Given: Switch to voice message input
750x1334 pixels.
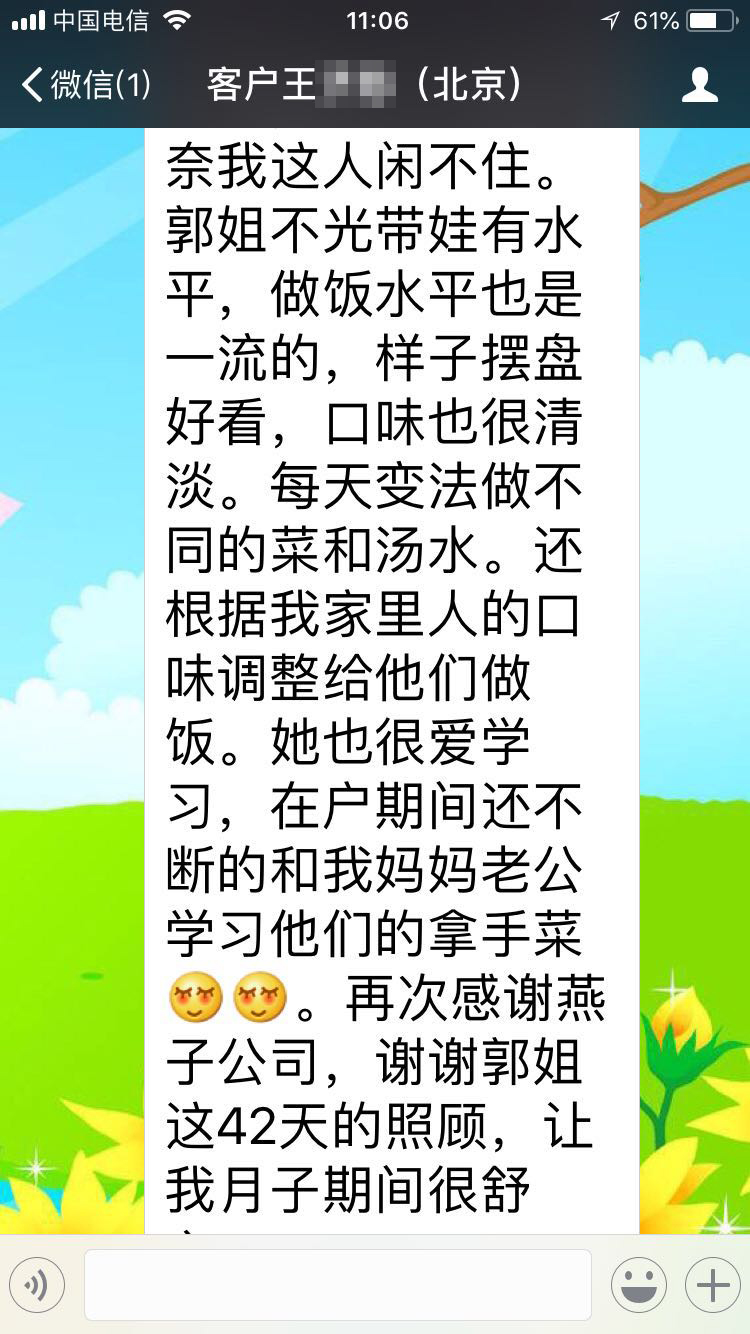Looking at the screenshot, I should tap(37, 1284).
